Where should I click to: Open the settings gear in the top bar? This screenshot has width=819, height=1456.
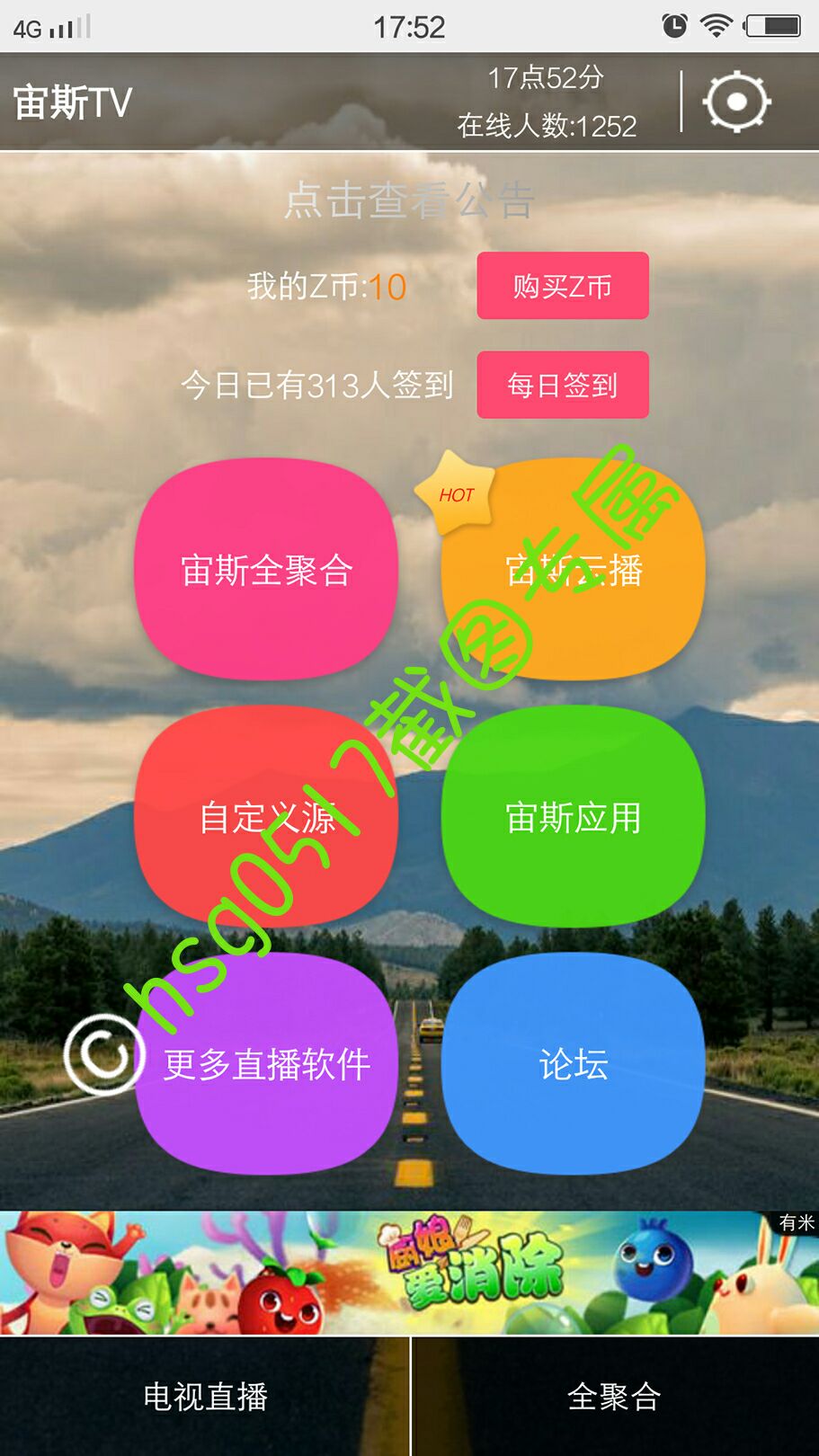point(735,102)
